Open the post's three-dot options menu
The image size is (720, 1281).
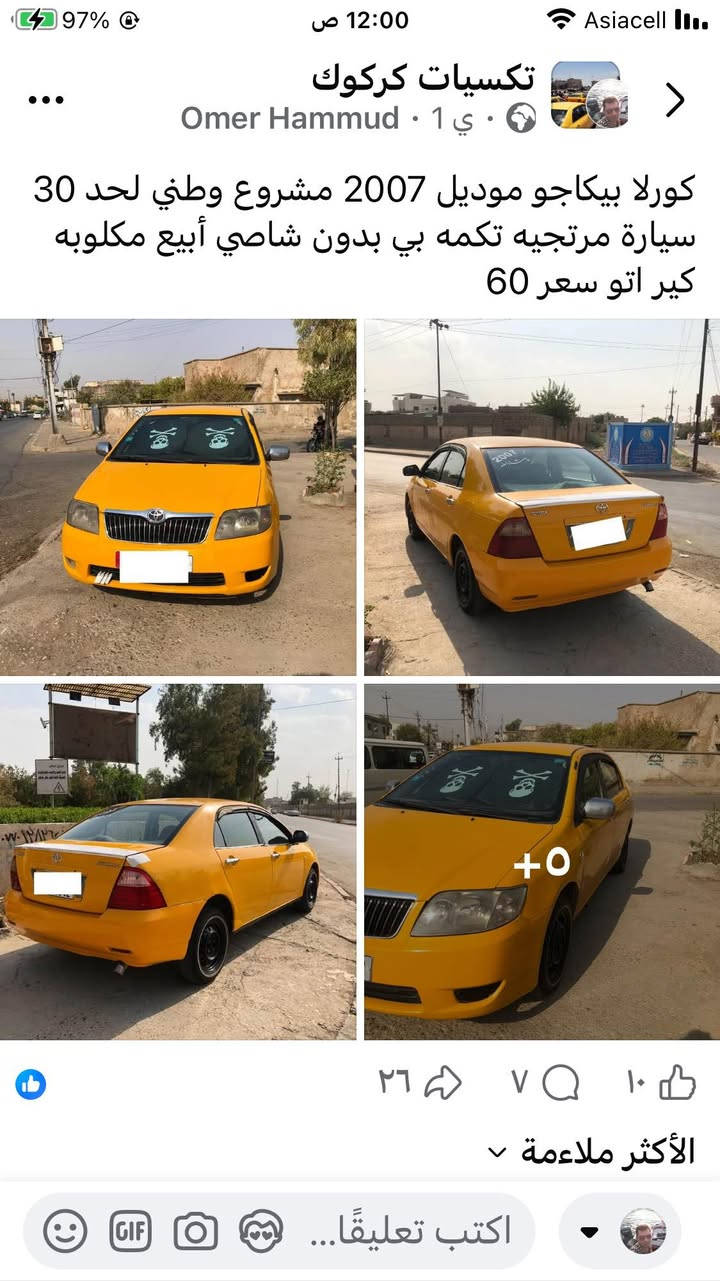click(45, 100)
